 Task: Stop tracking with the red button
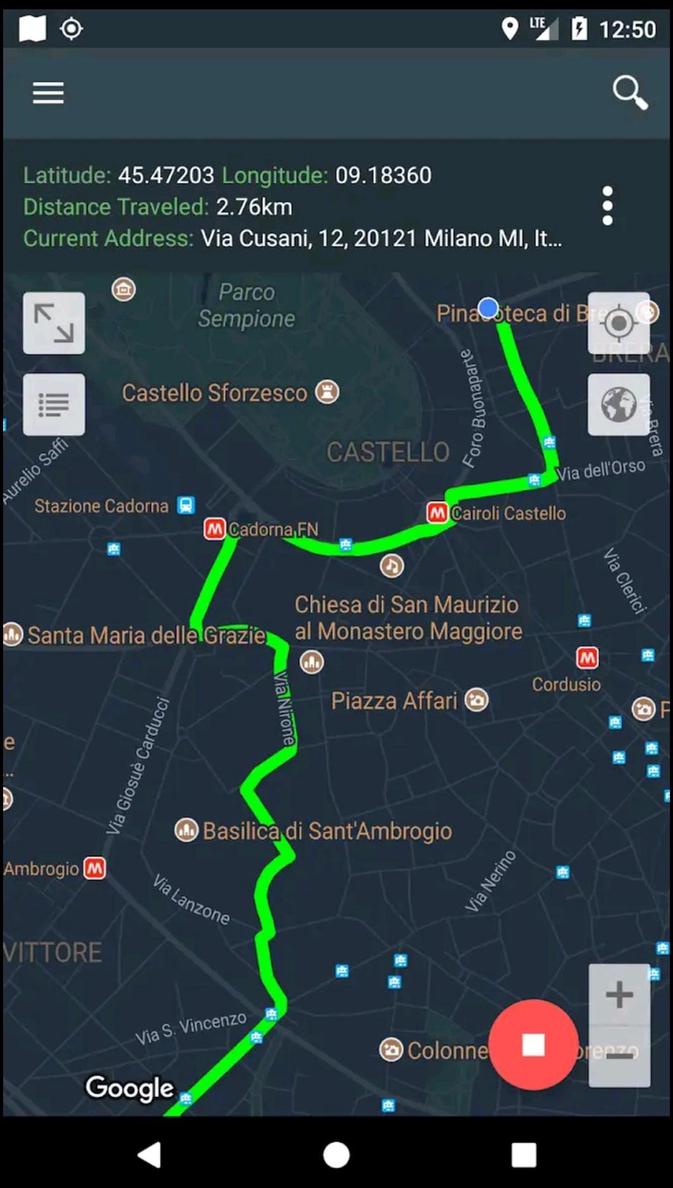point(534,1045)
